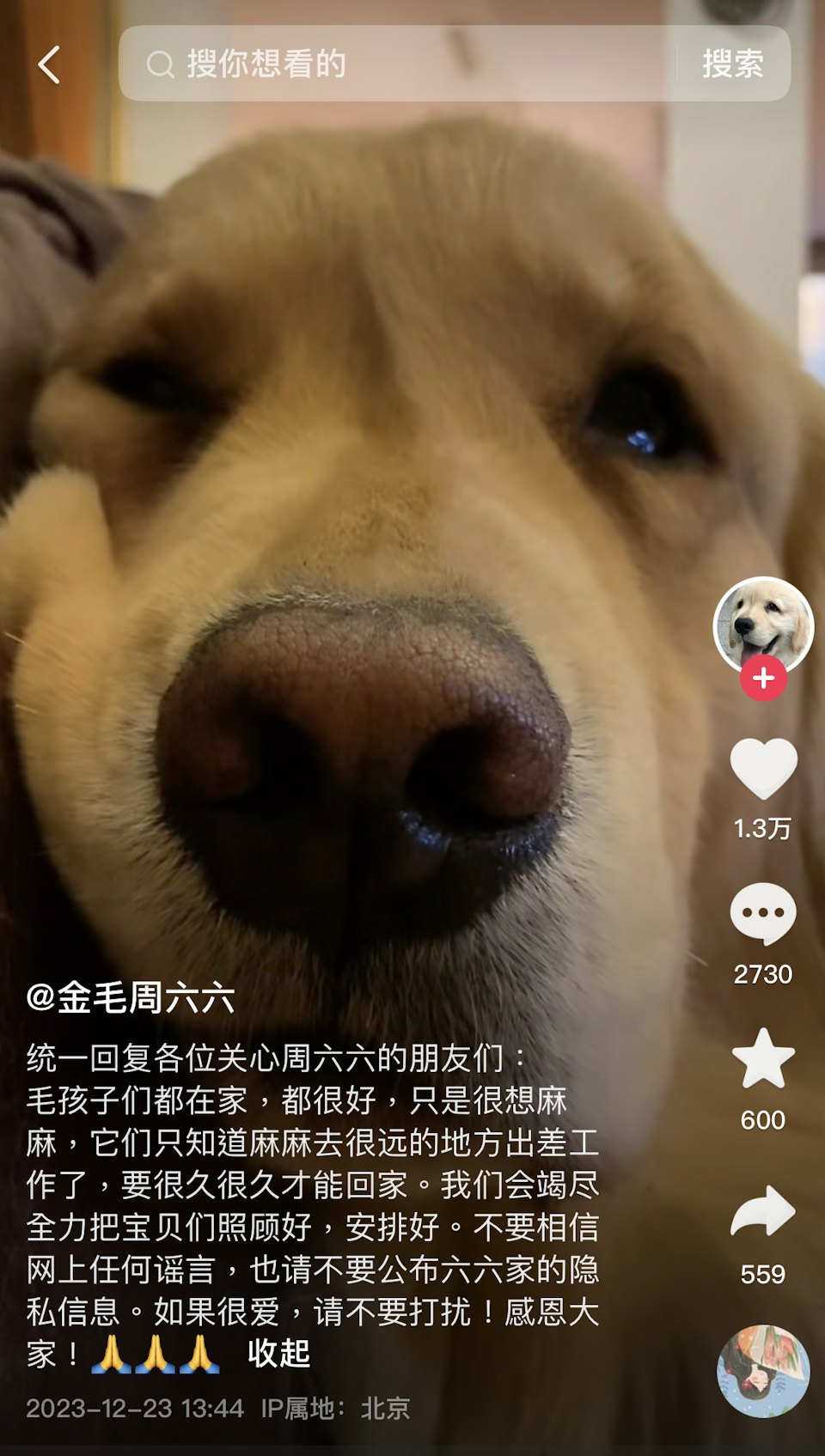Open the @金毛周六六 profile name
This screenshot has height=1456, width=825.
(131, 998)
